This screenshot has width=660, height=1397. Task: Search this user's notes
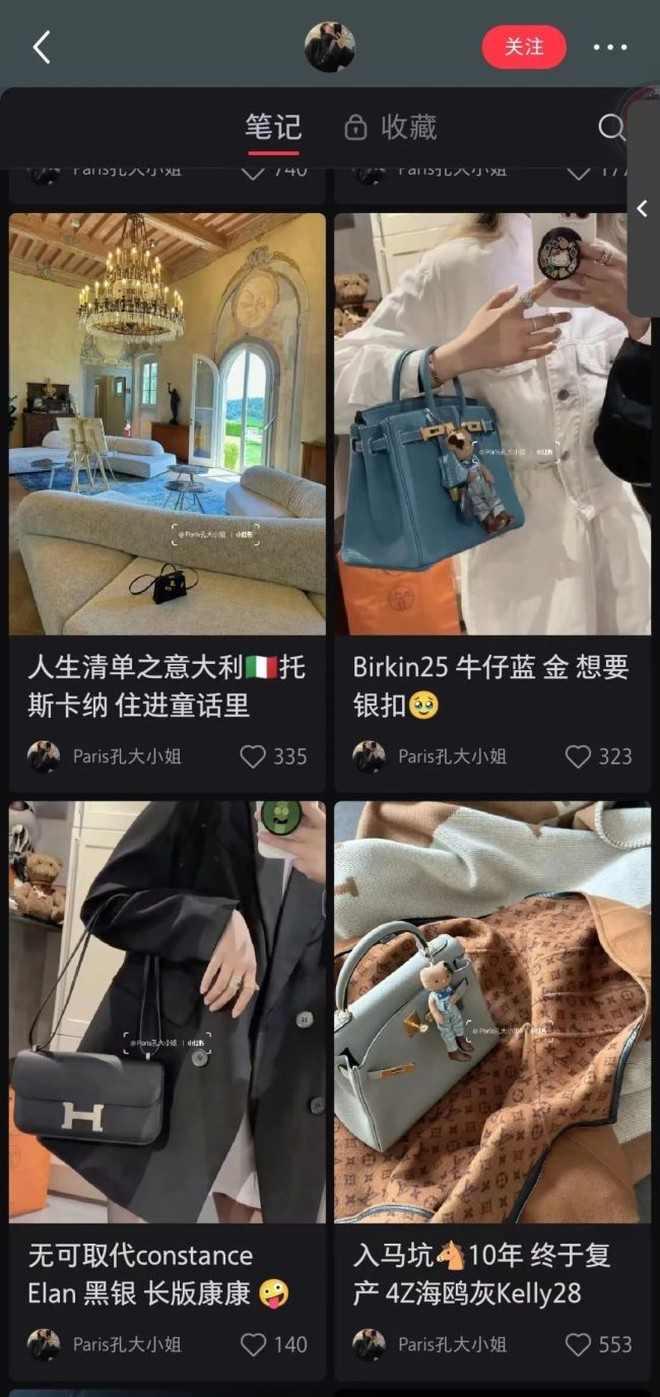point(611,128)
